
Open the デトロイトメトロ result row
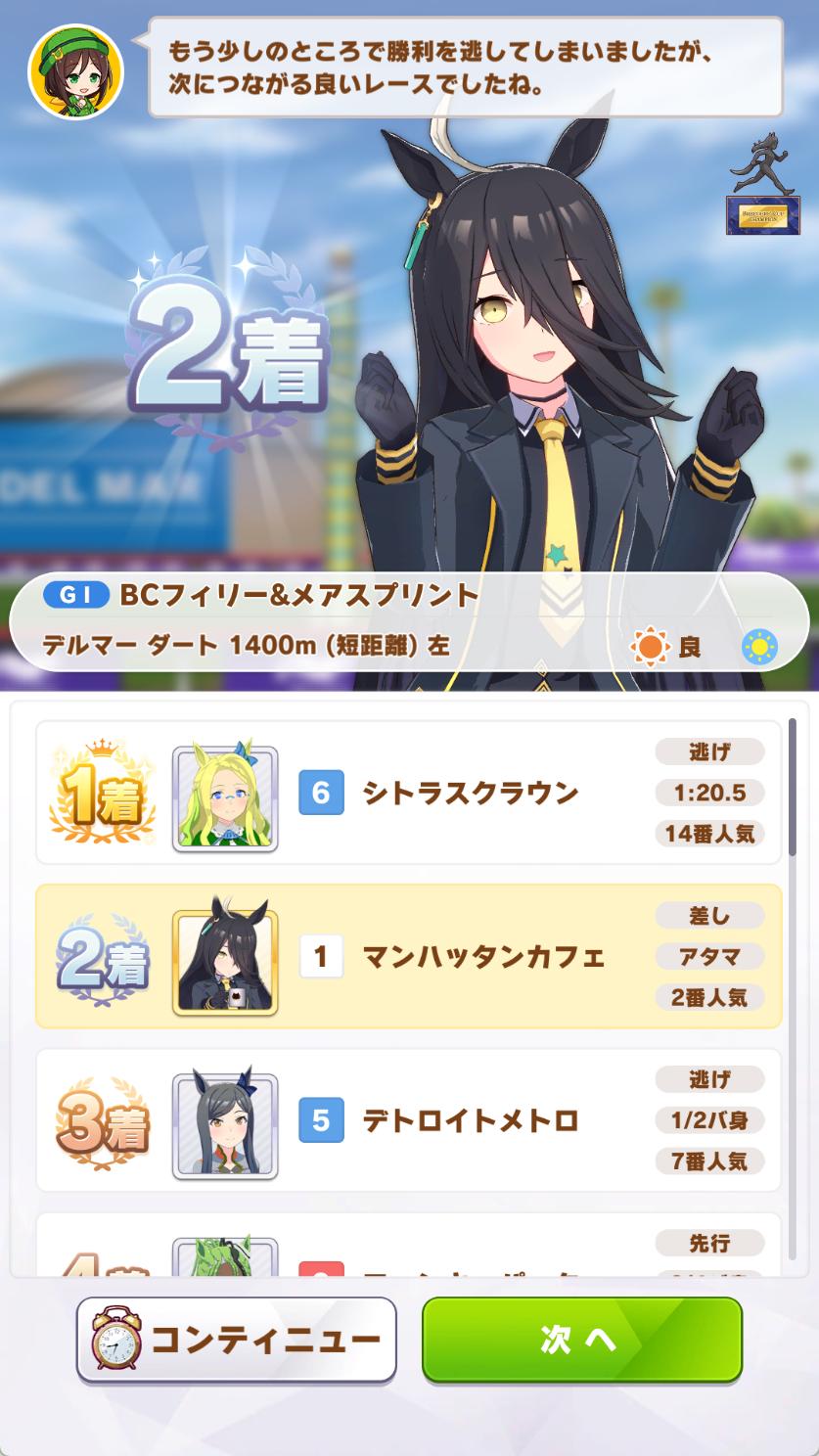click(408, 1119)
